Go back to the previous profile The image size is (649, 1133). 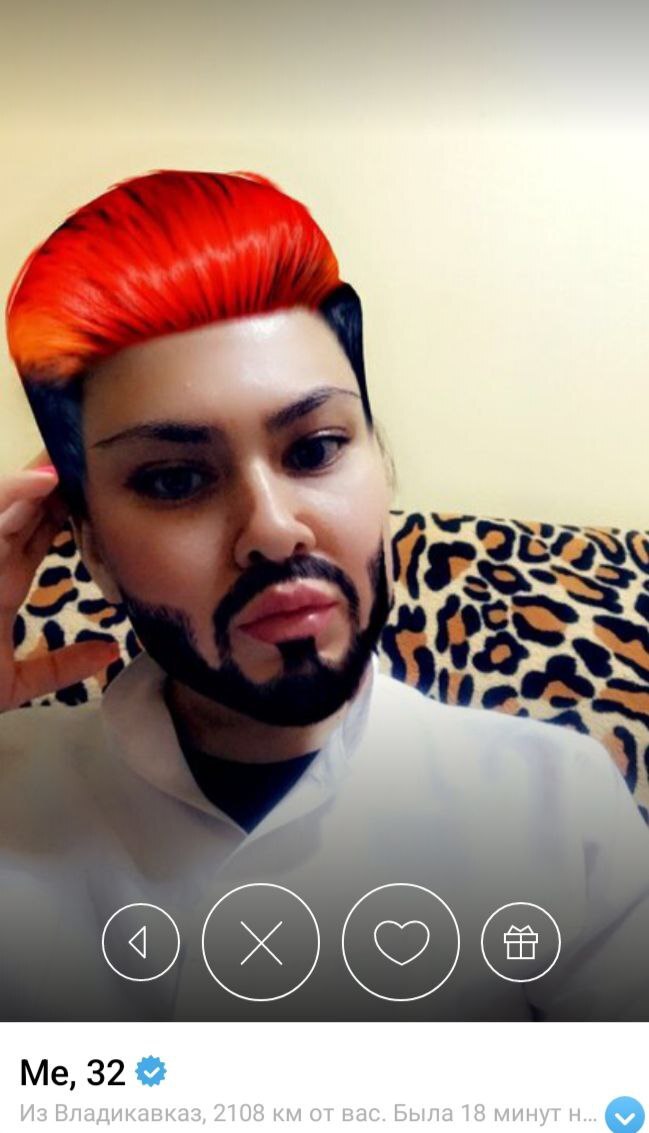pos(141,942)
